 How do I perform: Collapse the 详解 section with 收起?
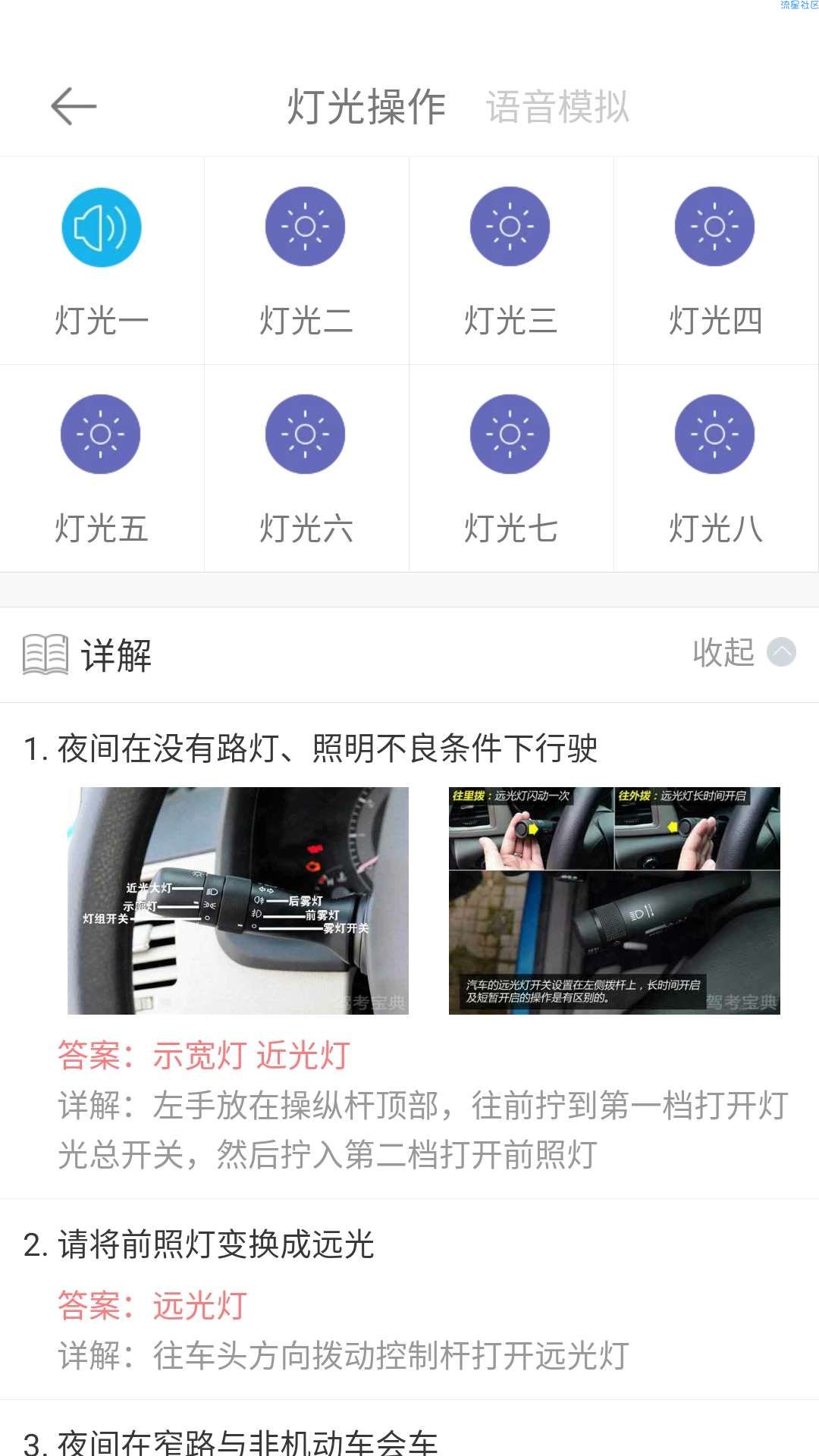743,652
